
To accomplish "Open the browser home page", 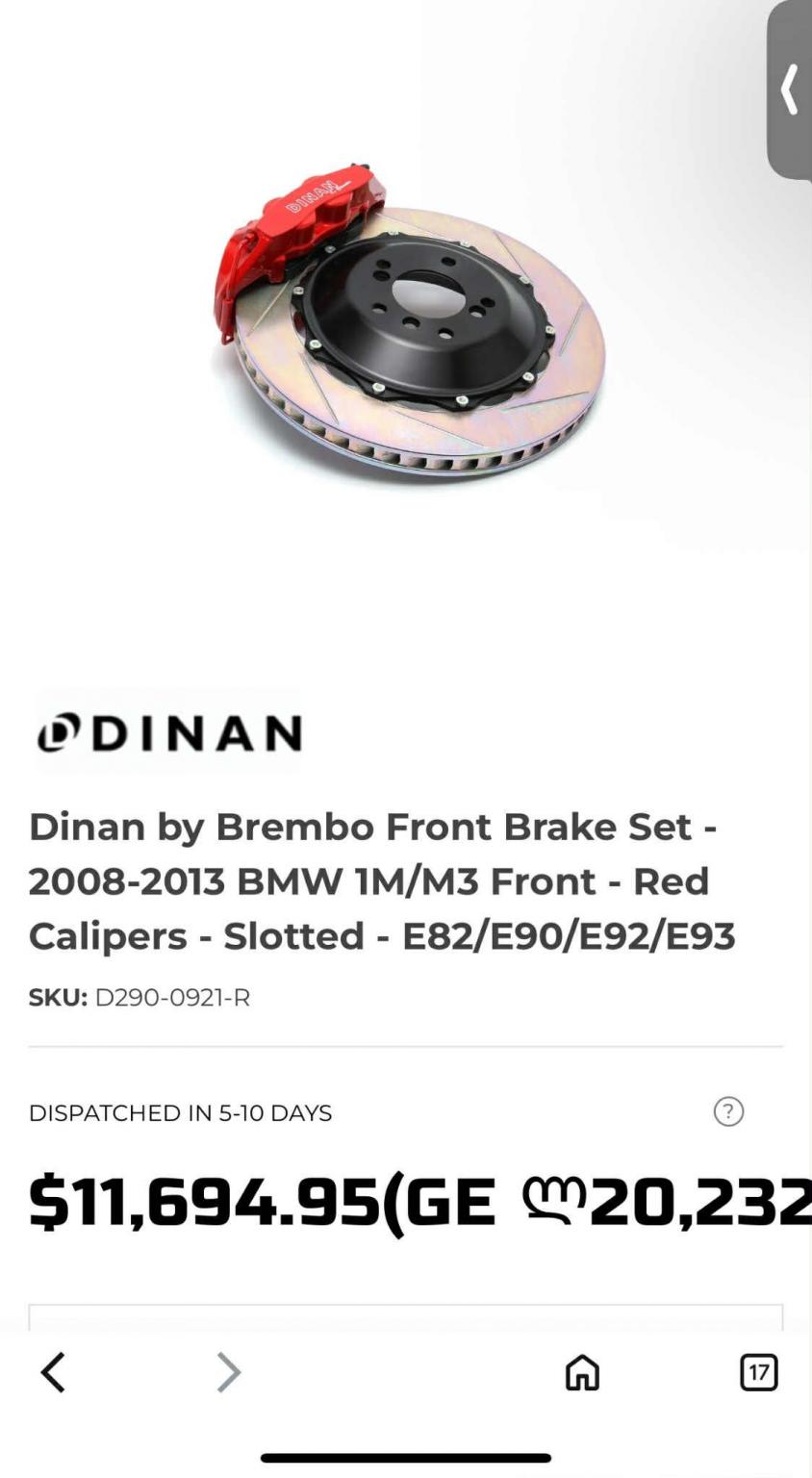I will [x=582, y=1372].
